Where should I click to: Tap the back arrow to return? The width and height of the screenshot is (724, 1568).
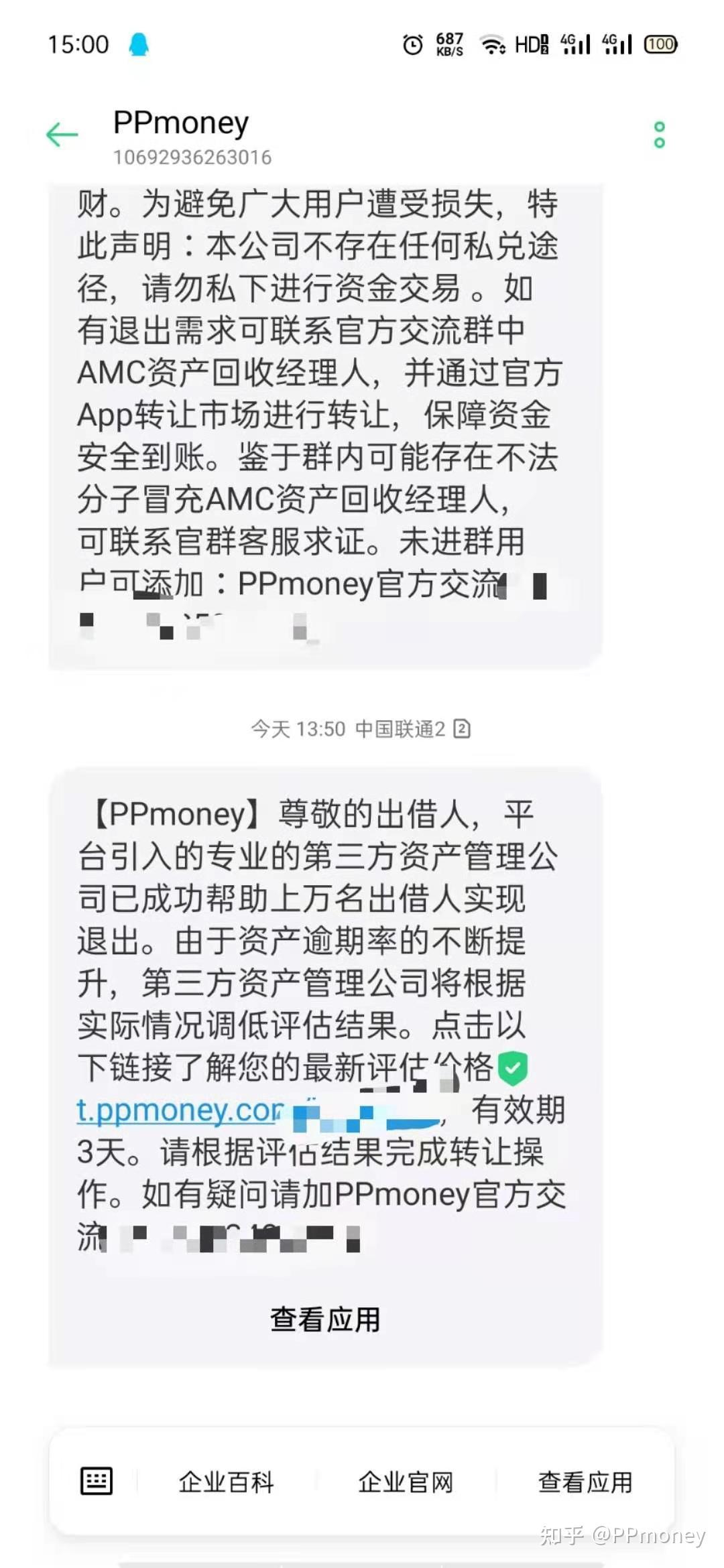(62, 134)
